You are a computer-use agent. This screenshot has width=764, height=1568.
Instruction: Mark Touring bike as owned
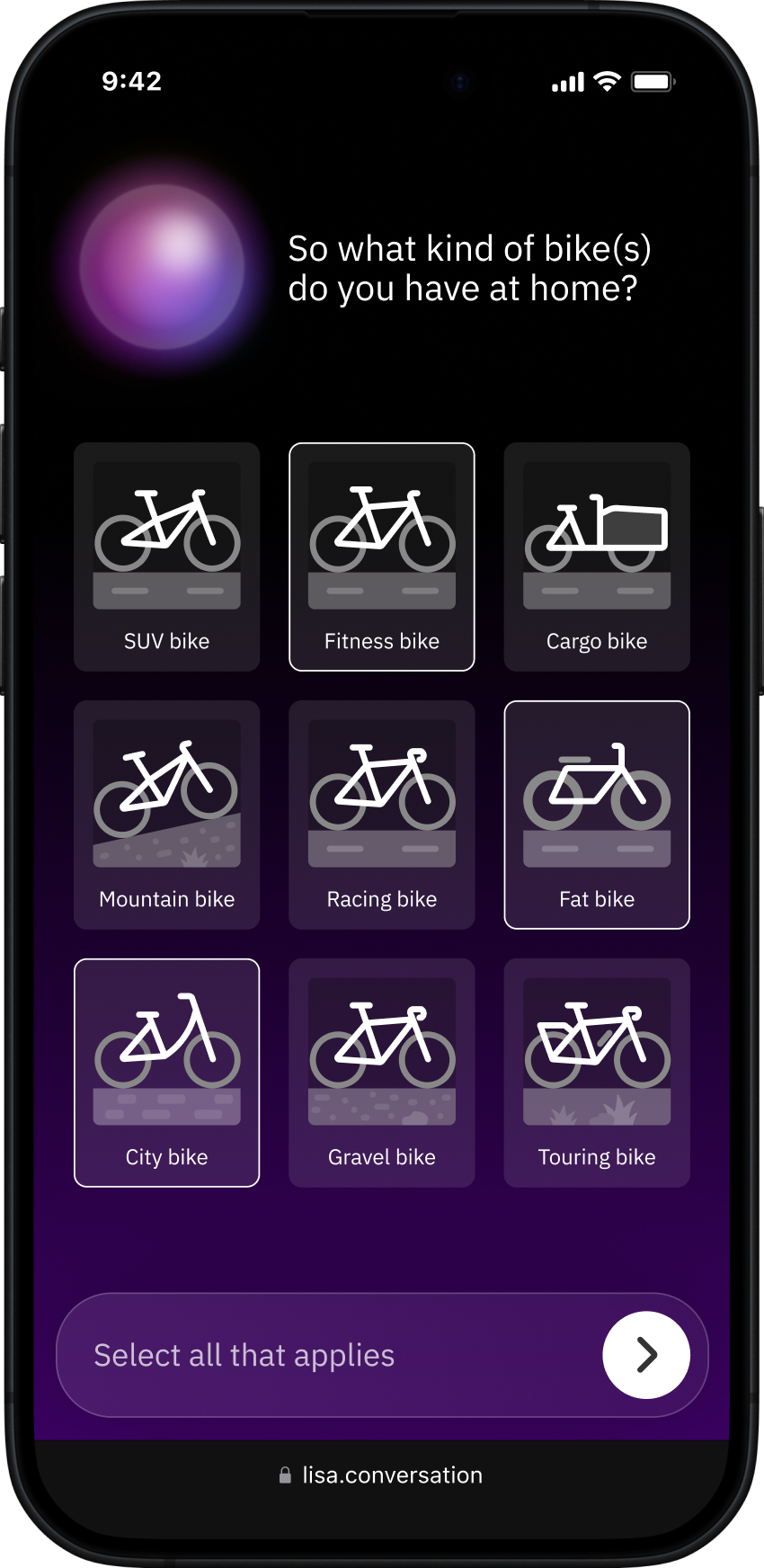597,1073
